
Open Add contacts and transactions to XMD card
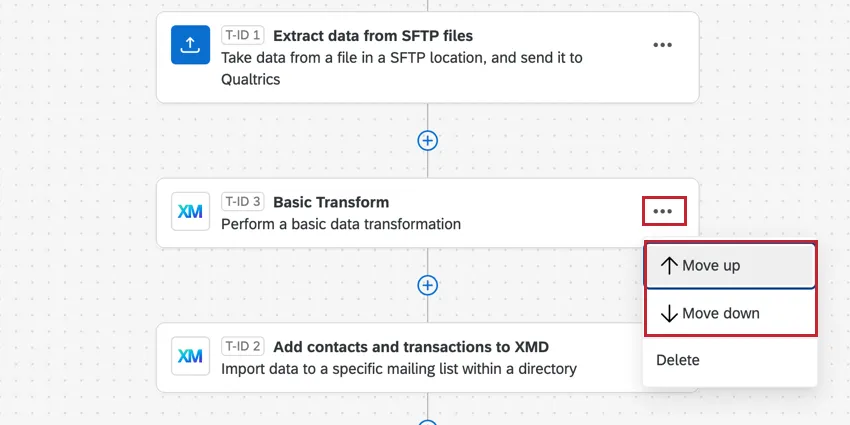(x=400, y=357)
